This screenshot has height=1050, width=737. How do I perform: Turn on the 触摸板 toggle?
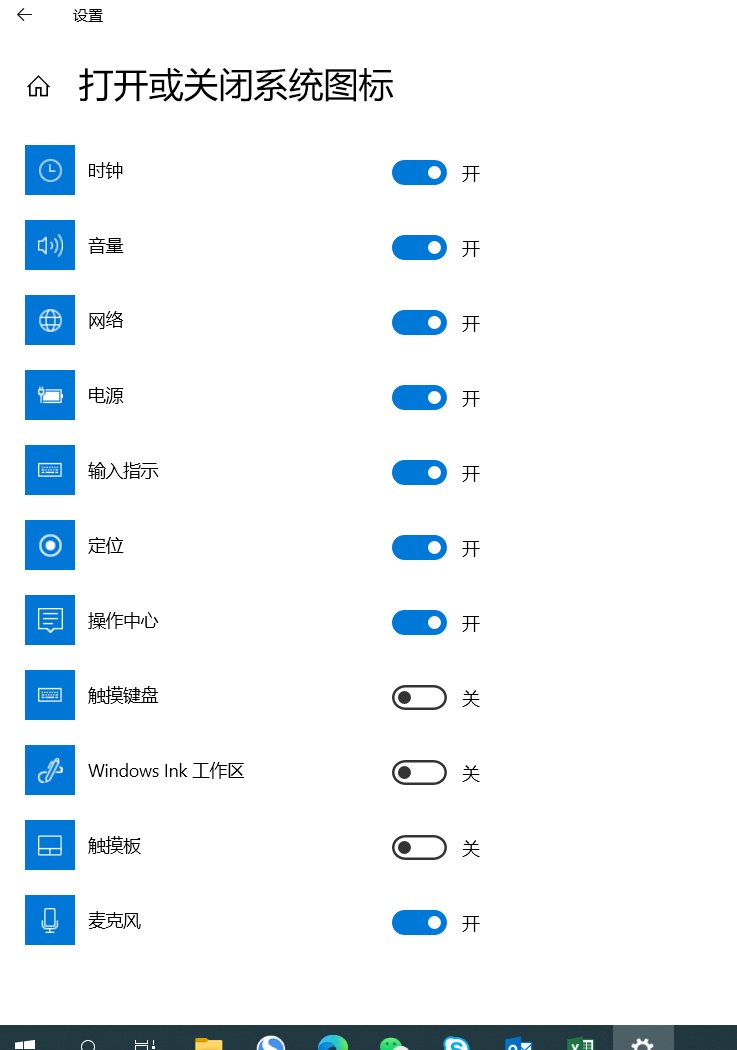(x=419, y=847)
